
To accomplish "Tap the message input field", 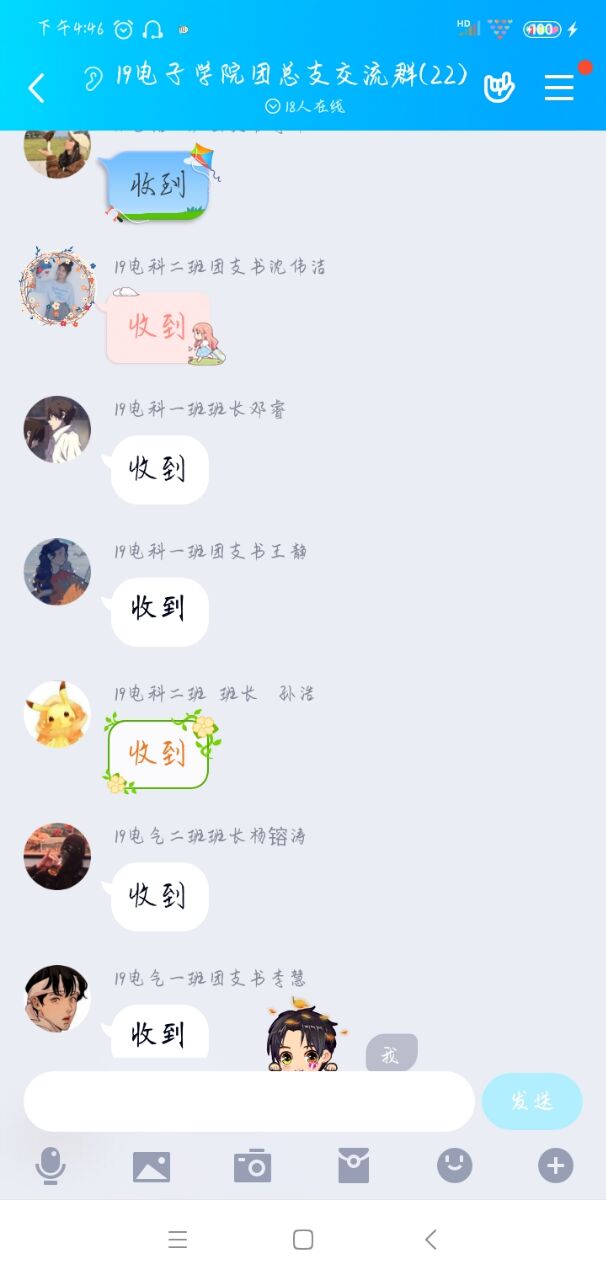I will pyautogui.click(x=249, y=1102).
